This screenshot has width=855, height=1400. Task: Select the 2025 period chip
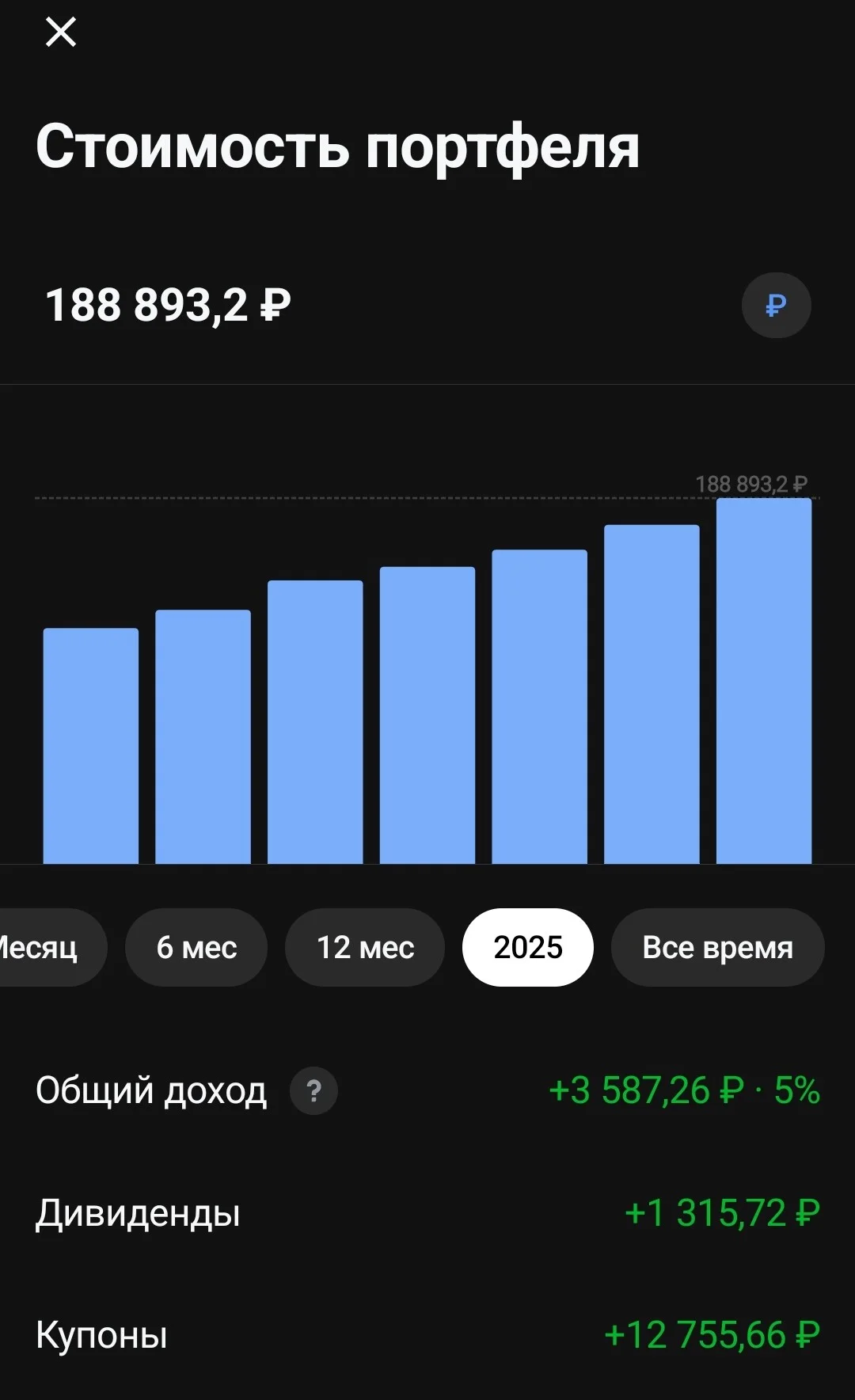tap(528, 947)
